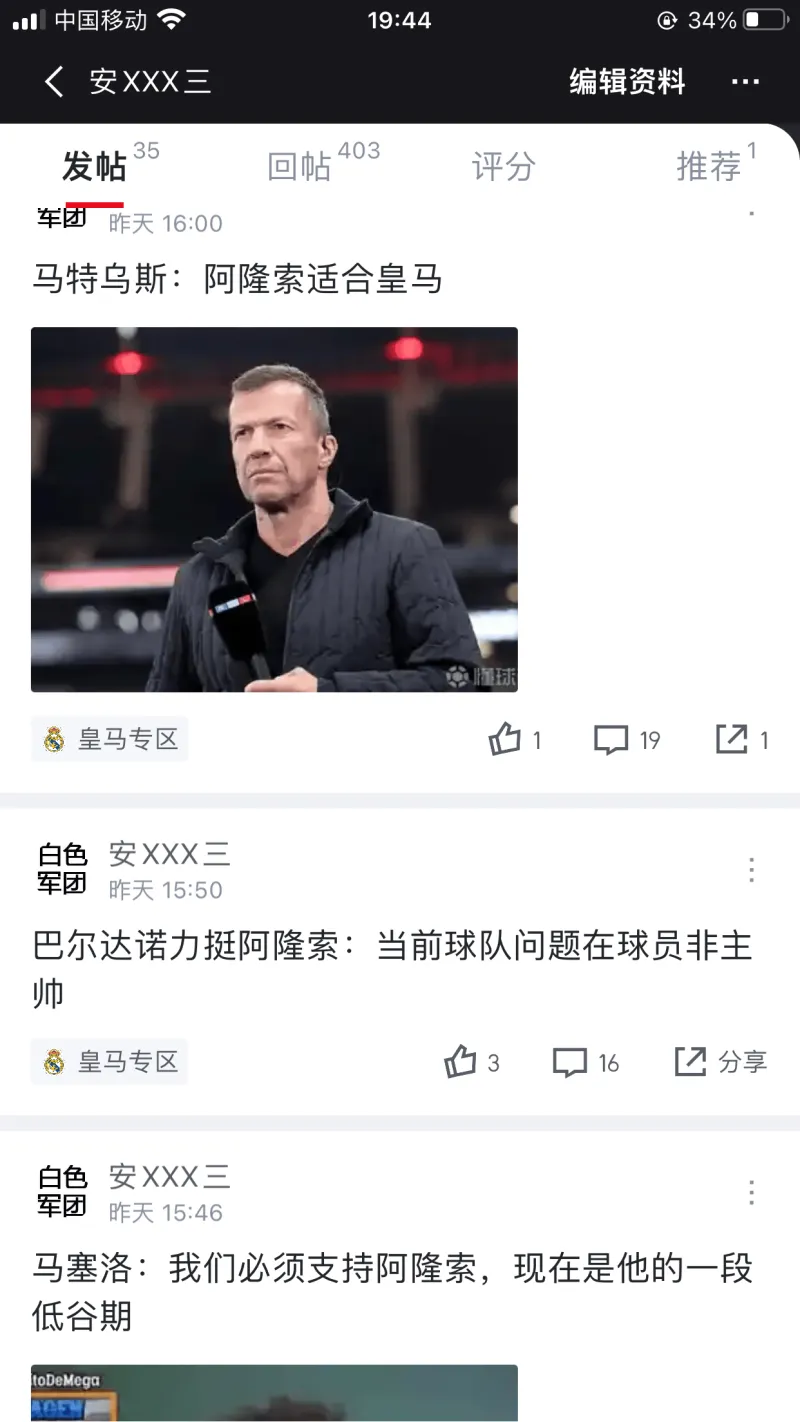This screenshot has width=800, height=1422.
Task: Open 皇马专区 tag under the 马特乌斯 post
Action: pyautogui.click(x=110, y=740)
